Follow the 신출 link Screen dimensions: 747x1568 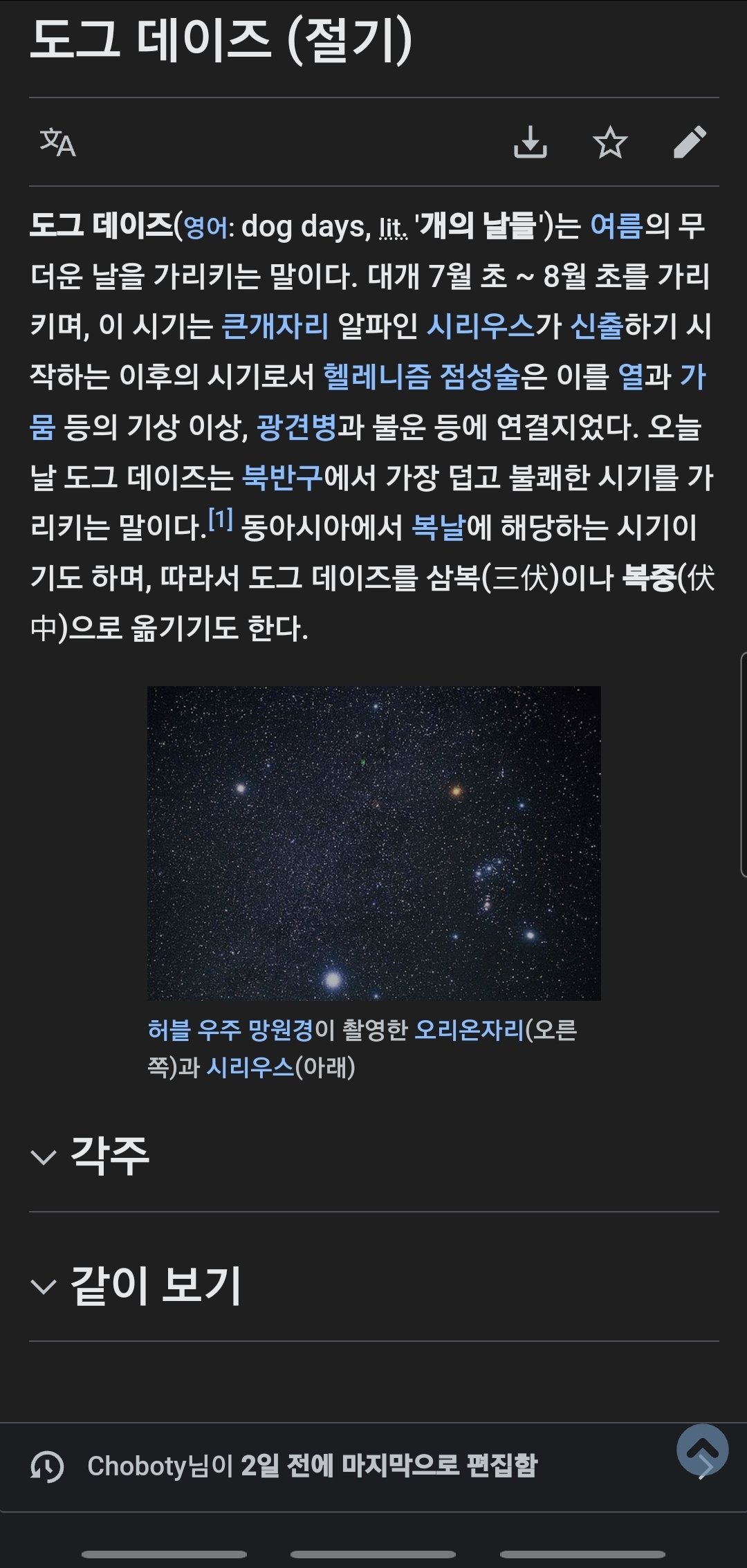(x=597, y=326)
